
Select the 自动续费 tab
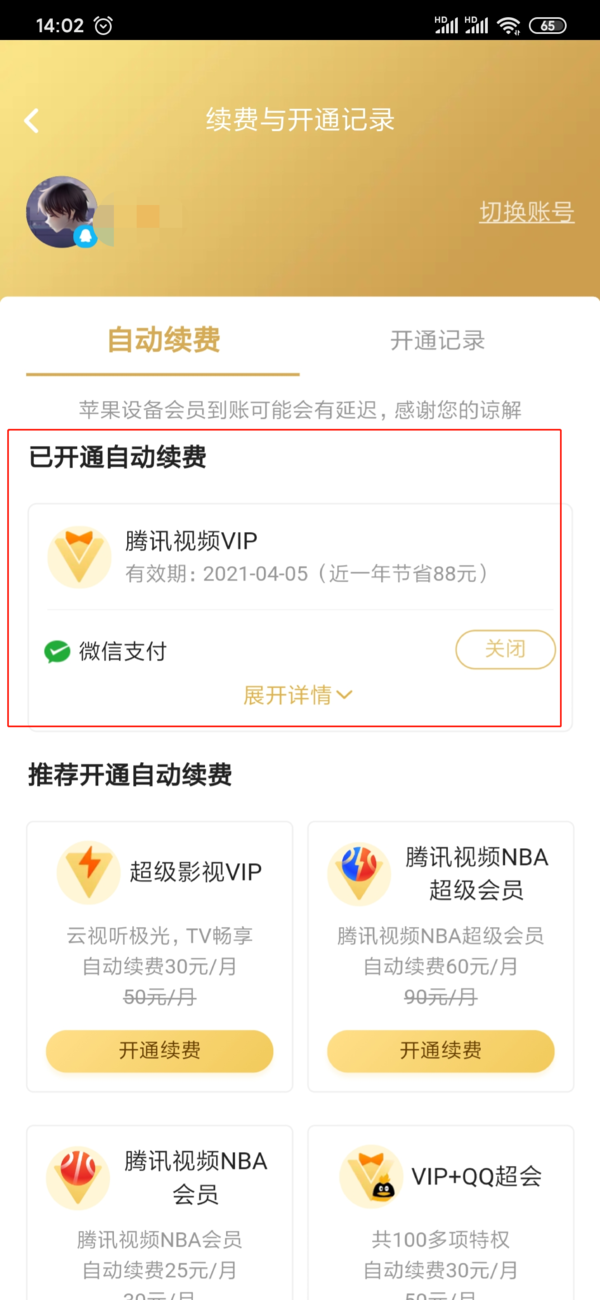[163, 341]
